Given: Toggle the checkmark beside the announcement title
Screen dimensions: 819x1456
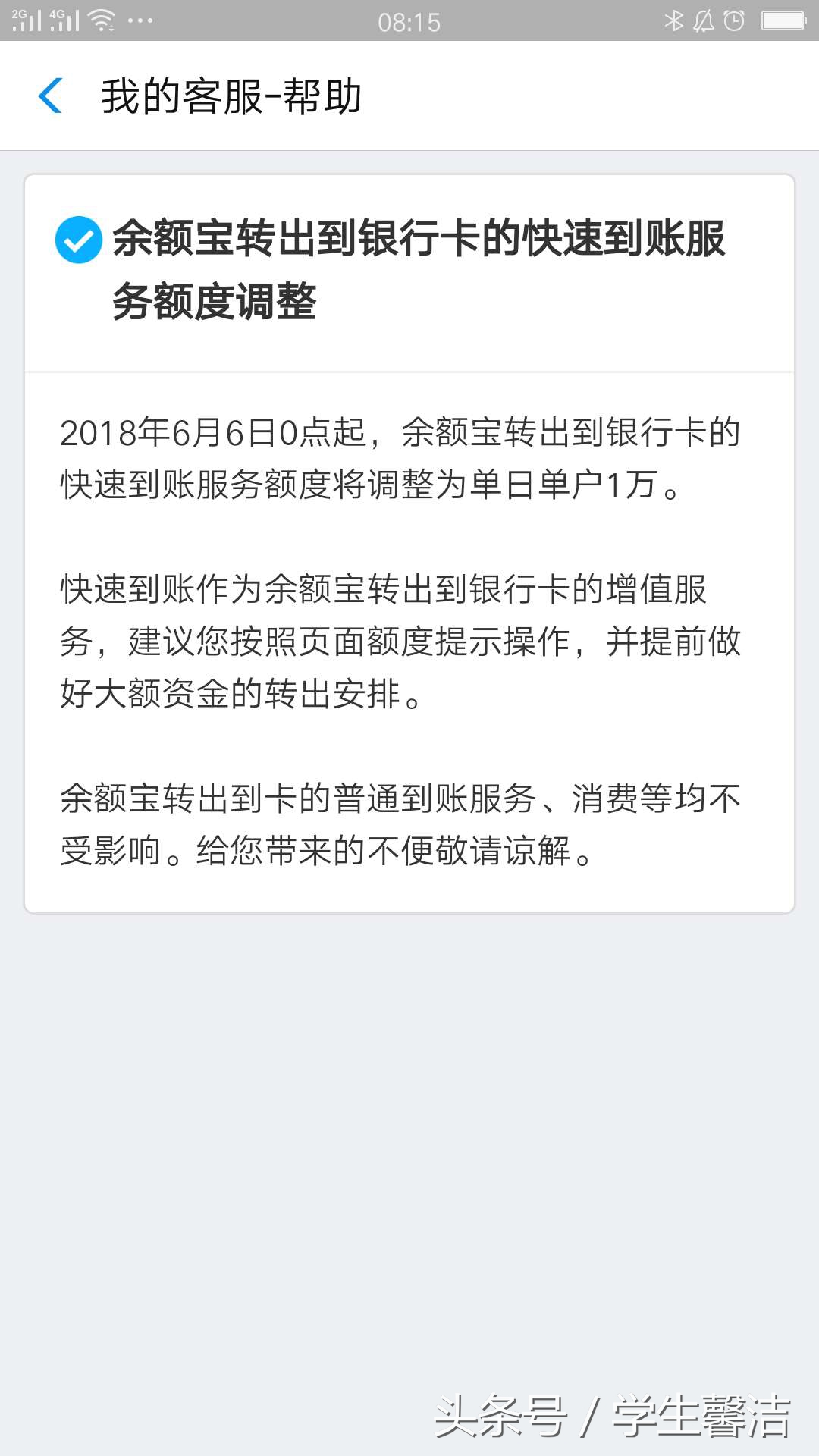Looking at the screenshot, I should click(x=78, y=241).
